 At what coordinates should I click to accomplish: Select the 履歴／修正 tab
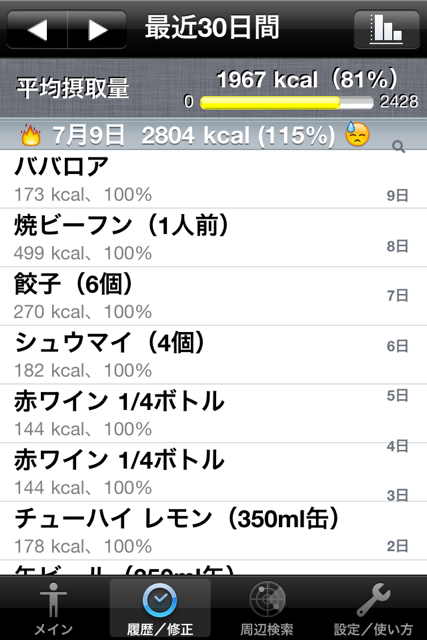tap(160, 608)
